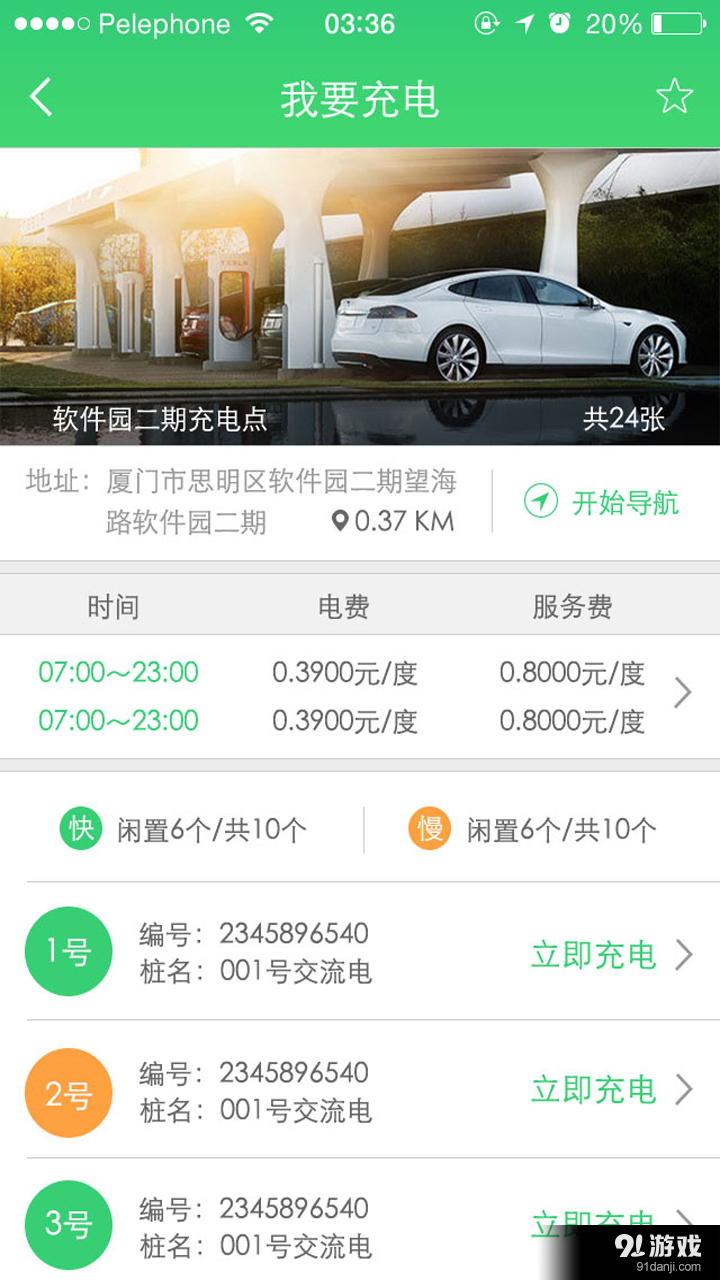Select the orange 慢 slow-charging badge
Viewport: 720px width, 1280px height.
pyautogui.click(x=430, y=828)
